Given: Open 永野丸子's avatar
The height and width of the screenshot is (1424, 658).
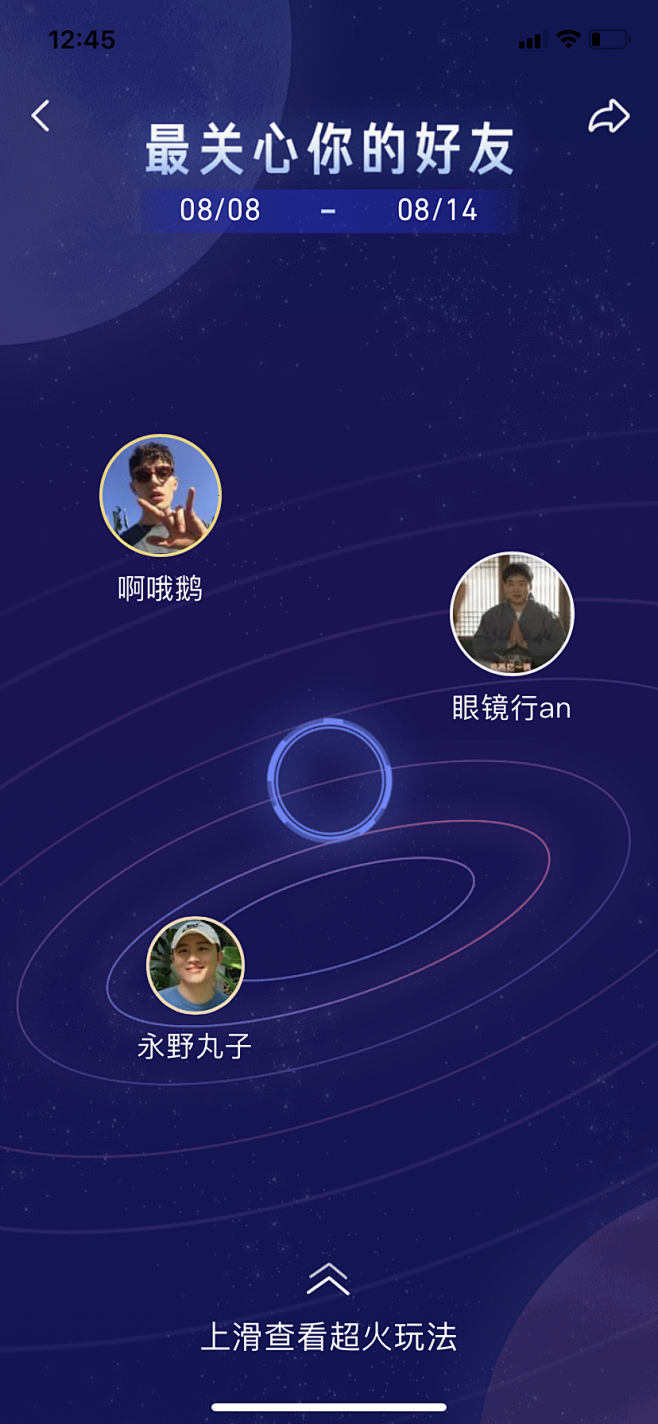Looking at the screenshot, I should click(195, 965).
